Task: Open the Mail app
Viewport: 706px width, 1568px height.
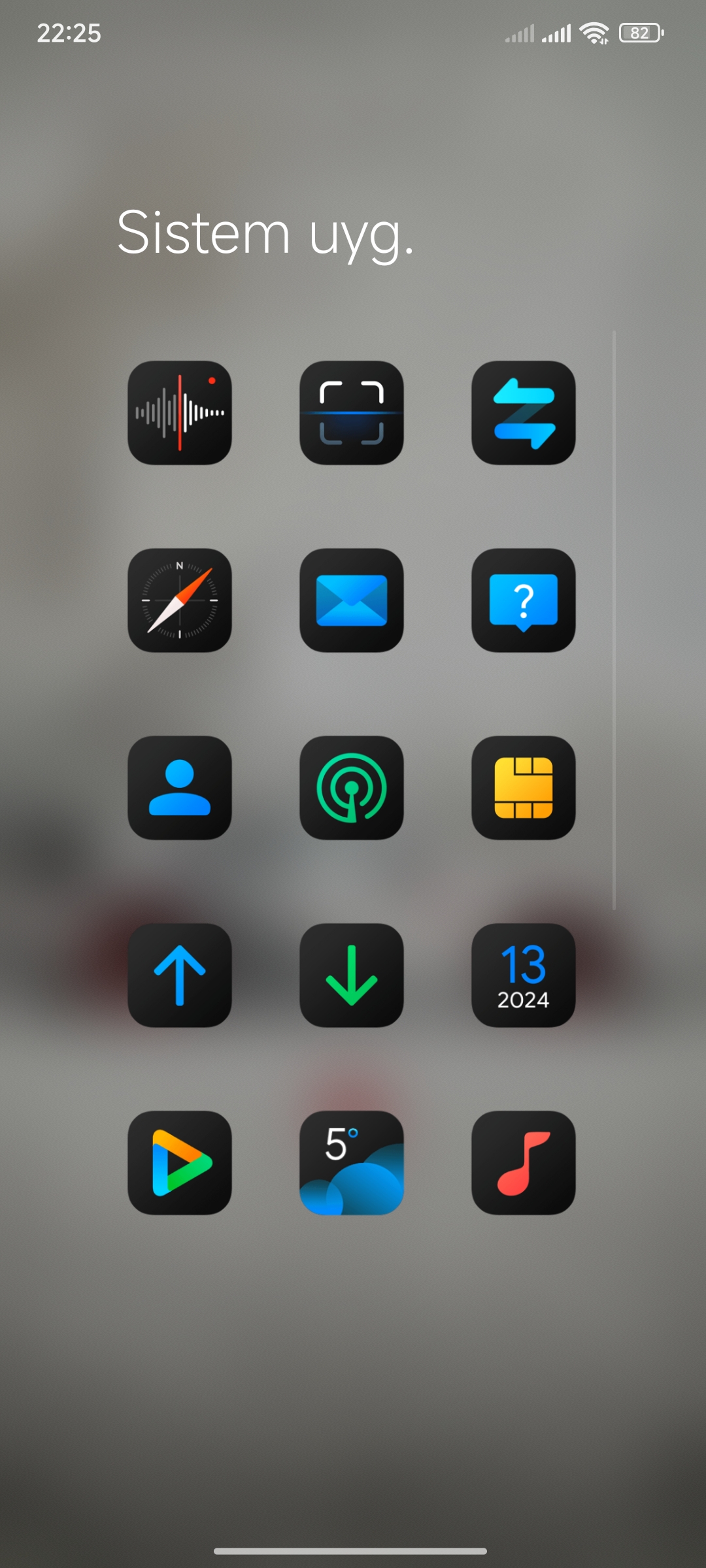Action: (x=352, y=600)
